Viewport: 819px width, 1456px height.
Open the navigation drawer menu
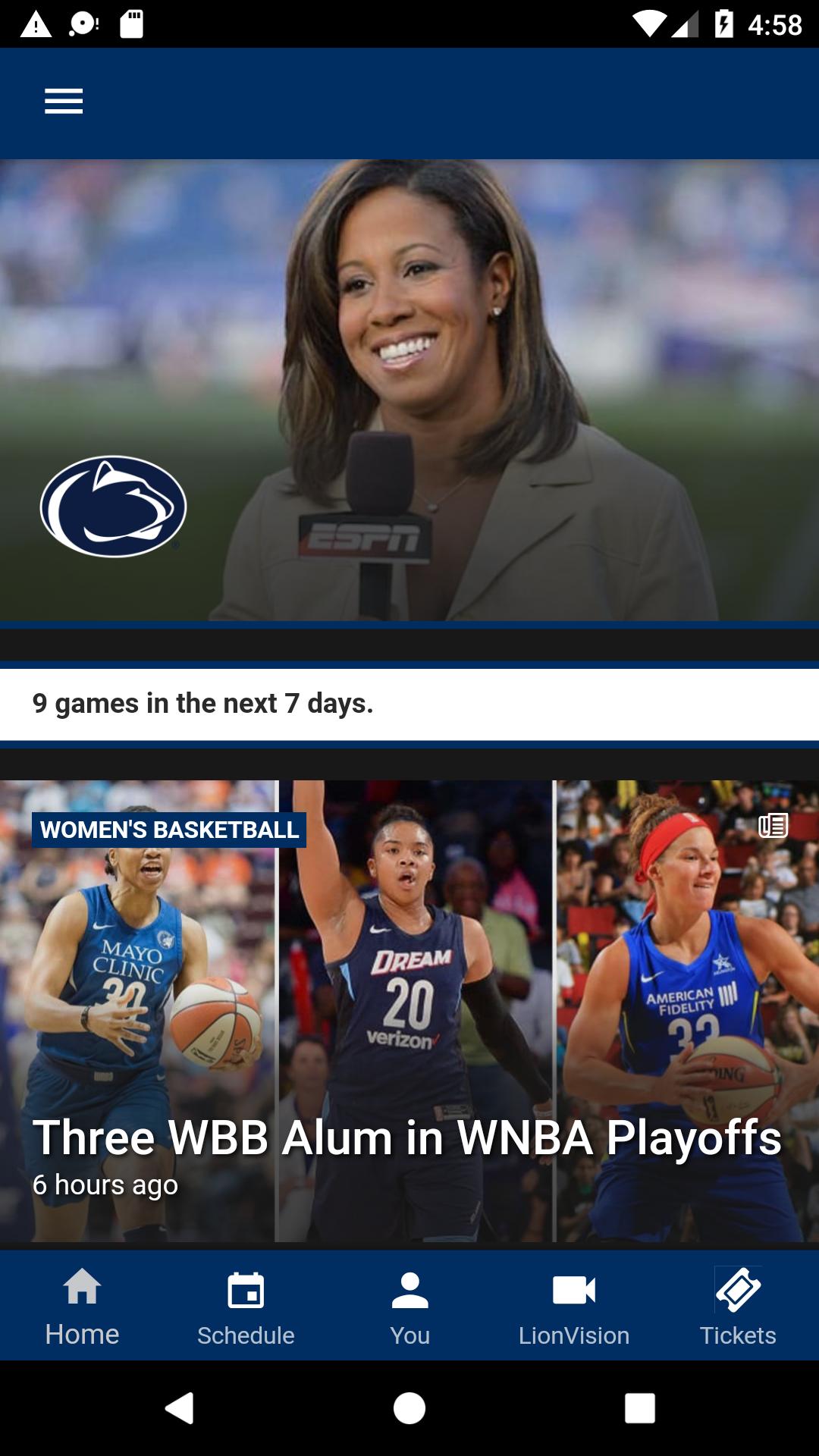coord(63,101)
